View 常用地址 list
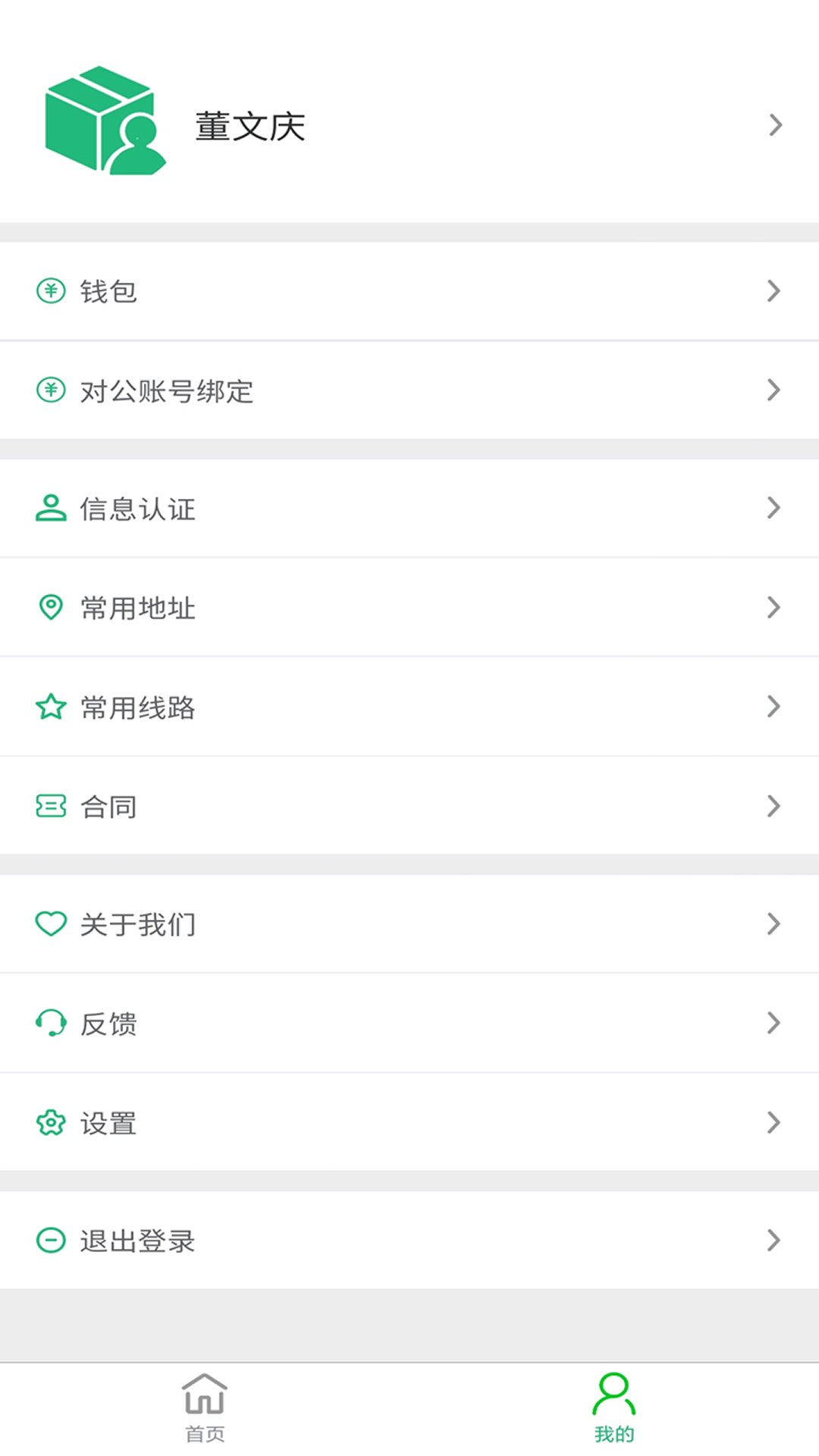The image size is (819, 1456). (138, 608)
